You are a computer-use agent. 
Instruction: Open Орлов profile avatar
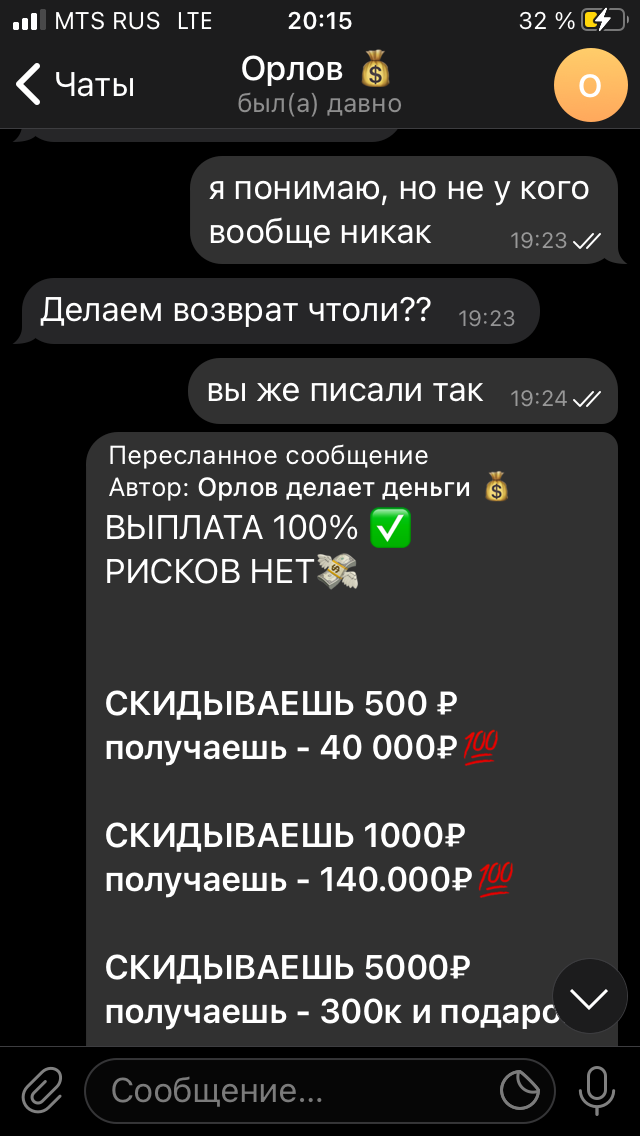590,85
